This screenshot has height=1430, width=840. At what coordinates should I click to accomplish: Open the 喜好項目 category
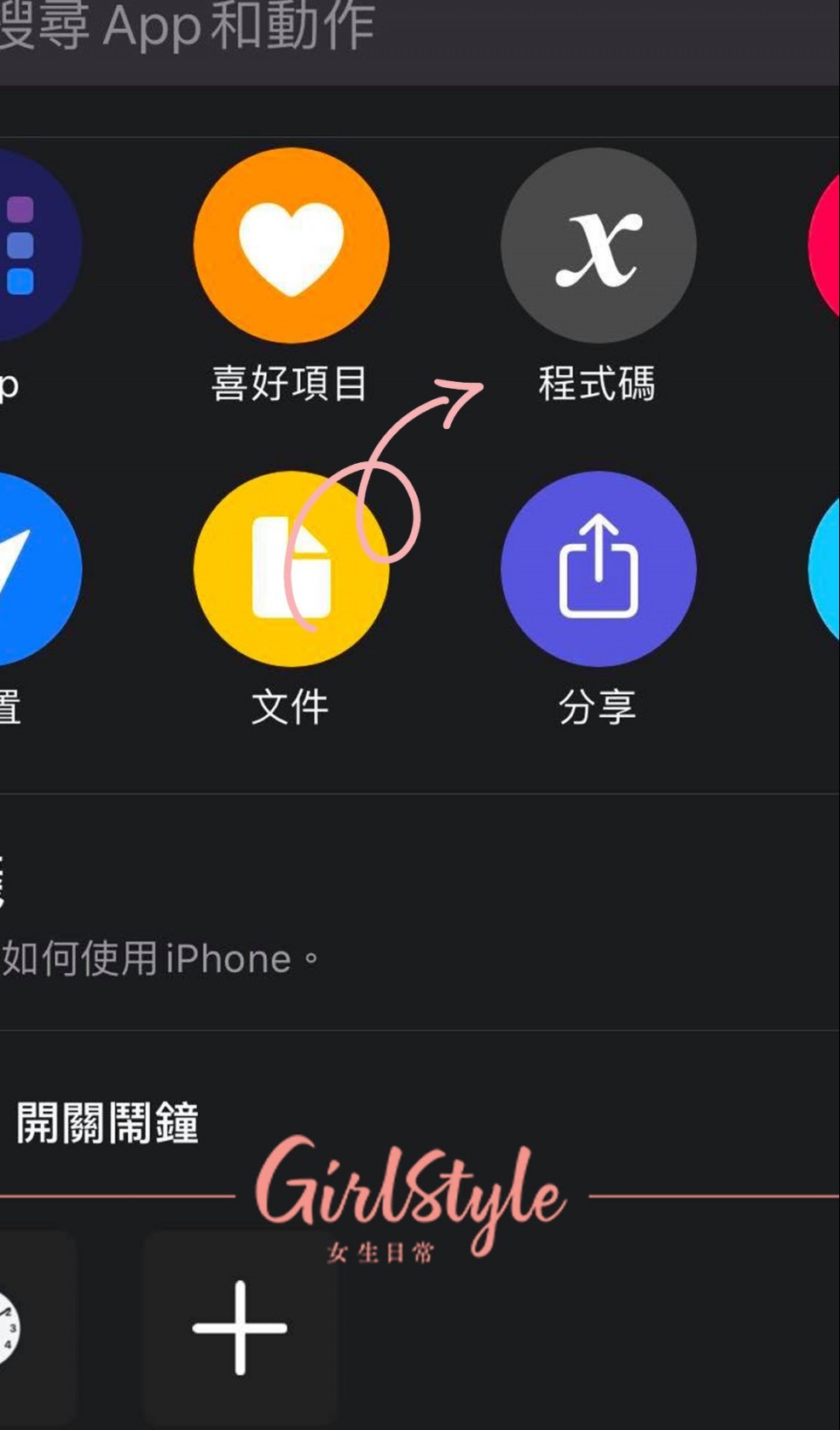point(291,246)
